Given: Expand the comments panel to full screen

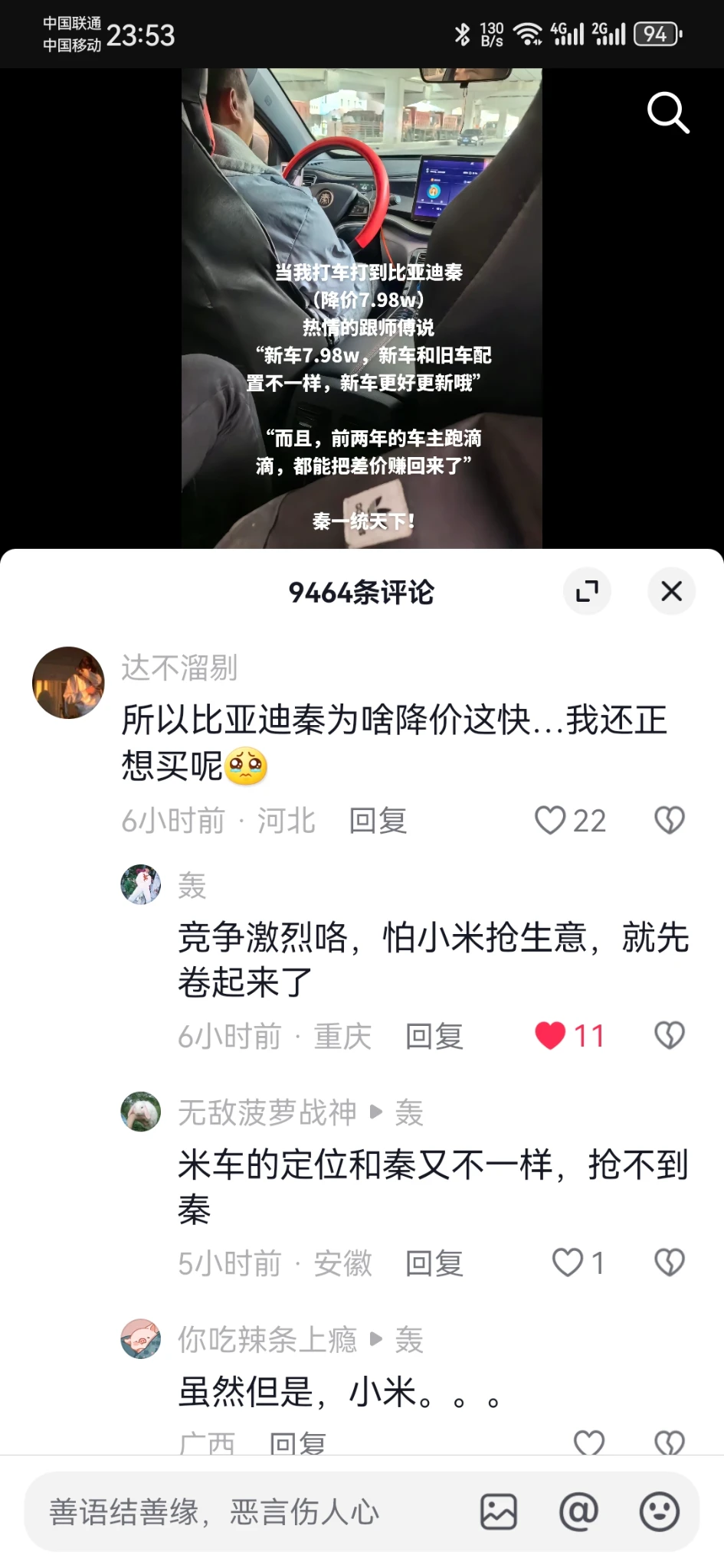Looking at the screenshot, I should click(587, 591).
